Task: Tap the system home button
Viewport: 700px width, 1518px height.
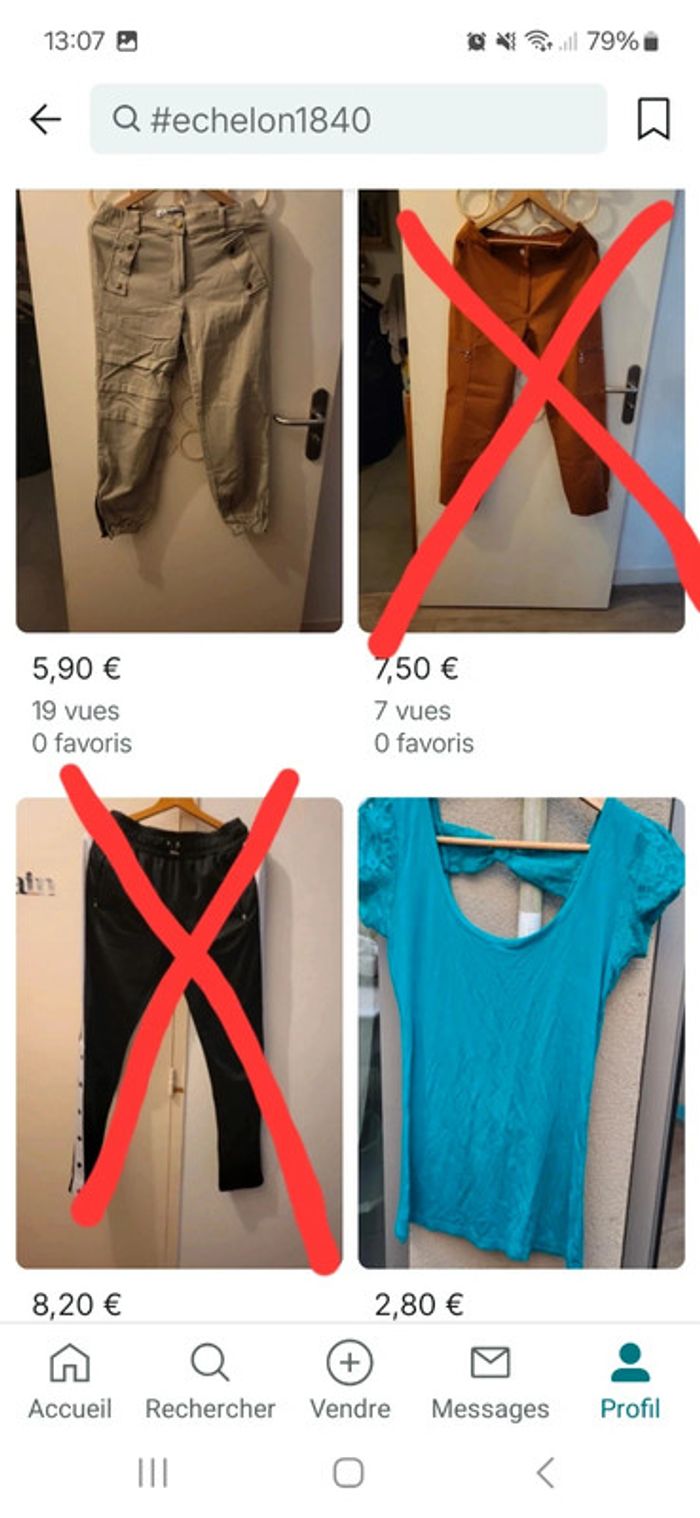Action: pyautogui.click(x=348, y=1472)
